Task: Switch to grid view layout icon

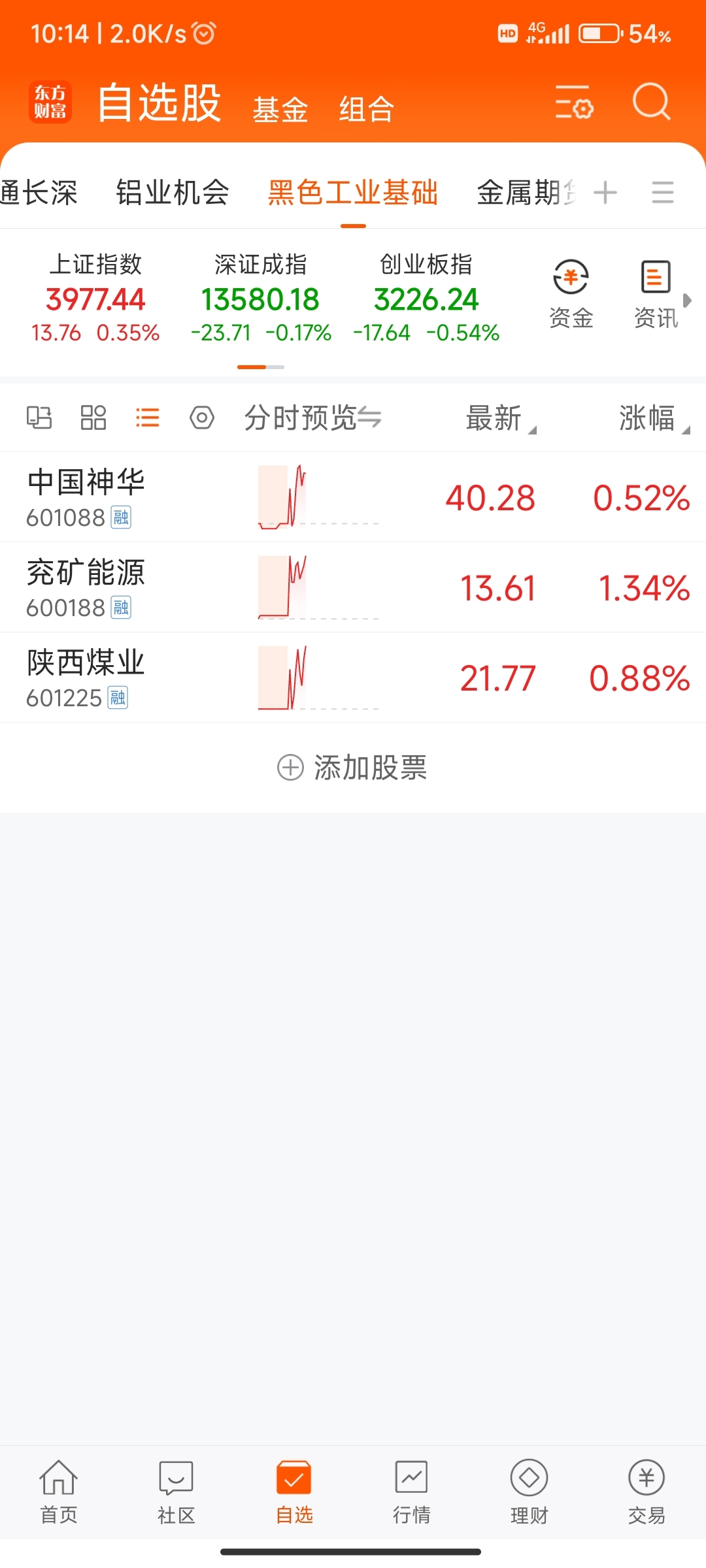Action: (93, 417)
